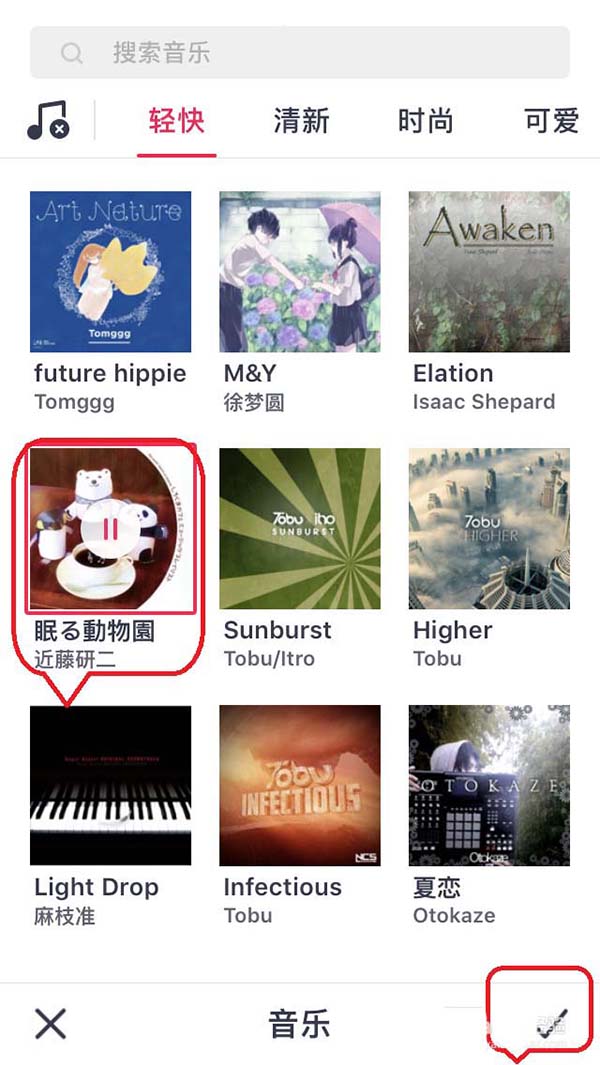Viewport: 600px width, 1065px height.
Task: Play the Sunburst track
Action: coord(300,529)
